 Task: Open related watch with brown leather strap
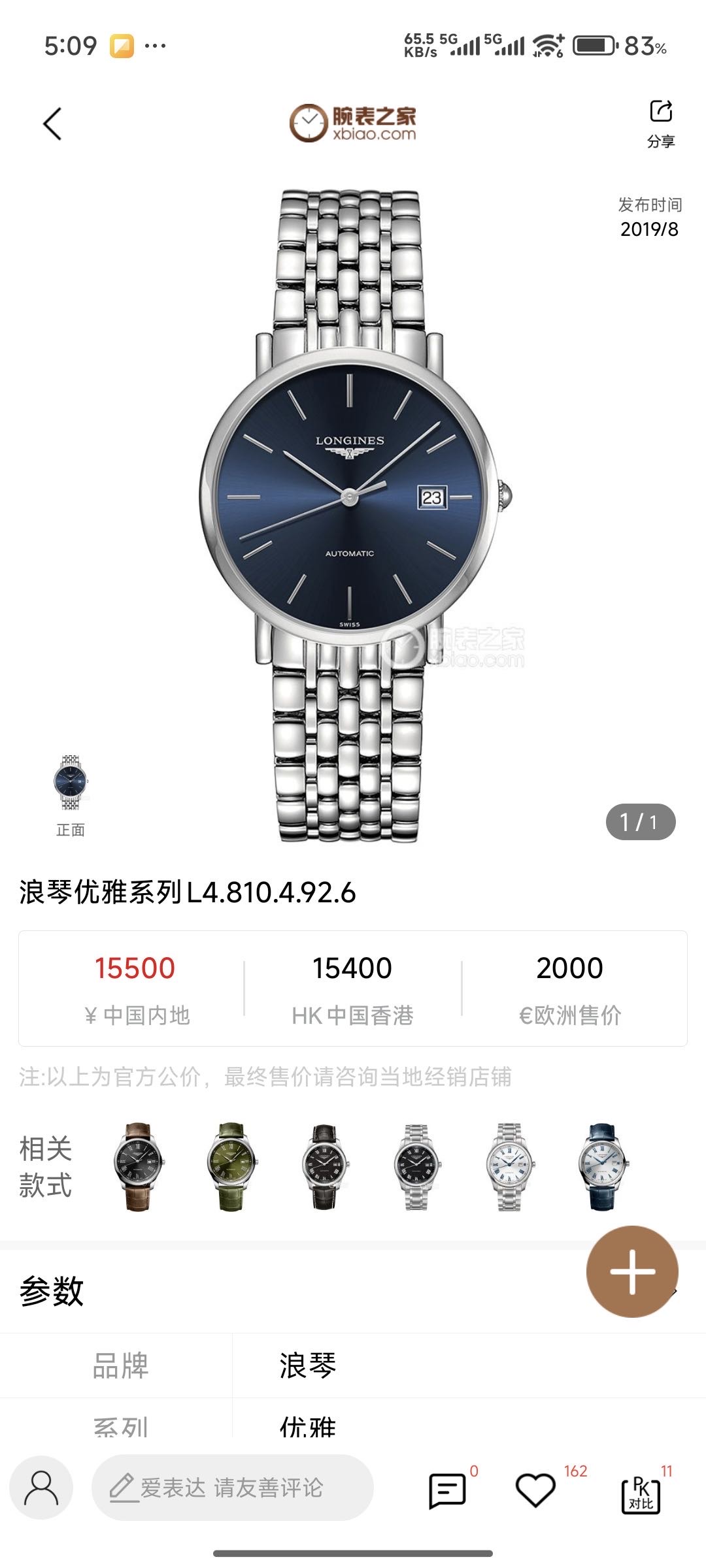click(x=139, y=1167)
